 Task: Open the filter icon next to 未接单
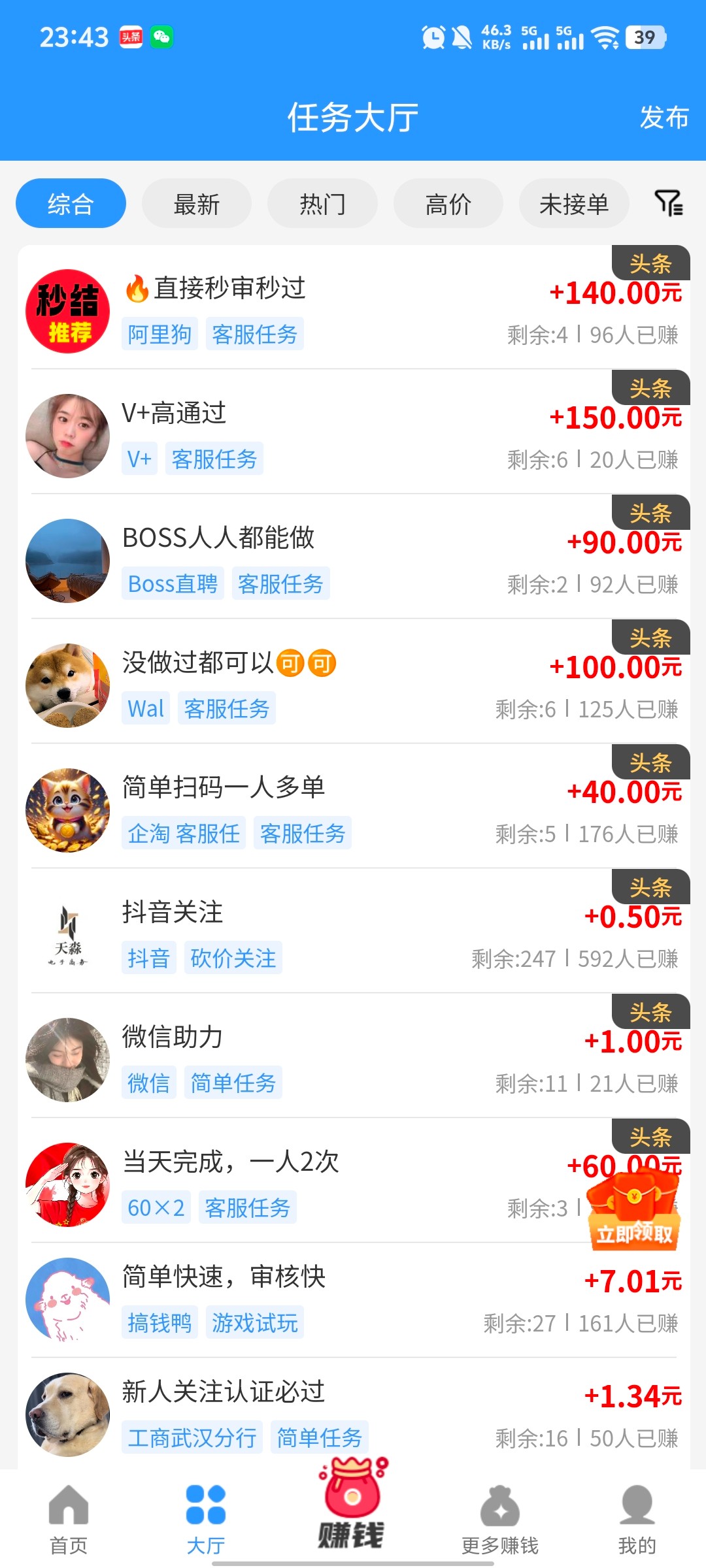point(669,203)
